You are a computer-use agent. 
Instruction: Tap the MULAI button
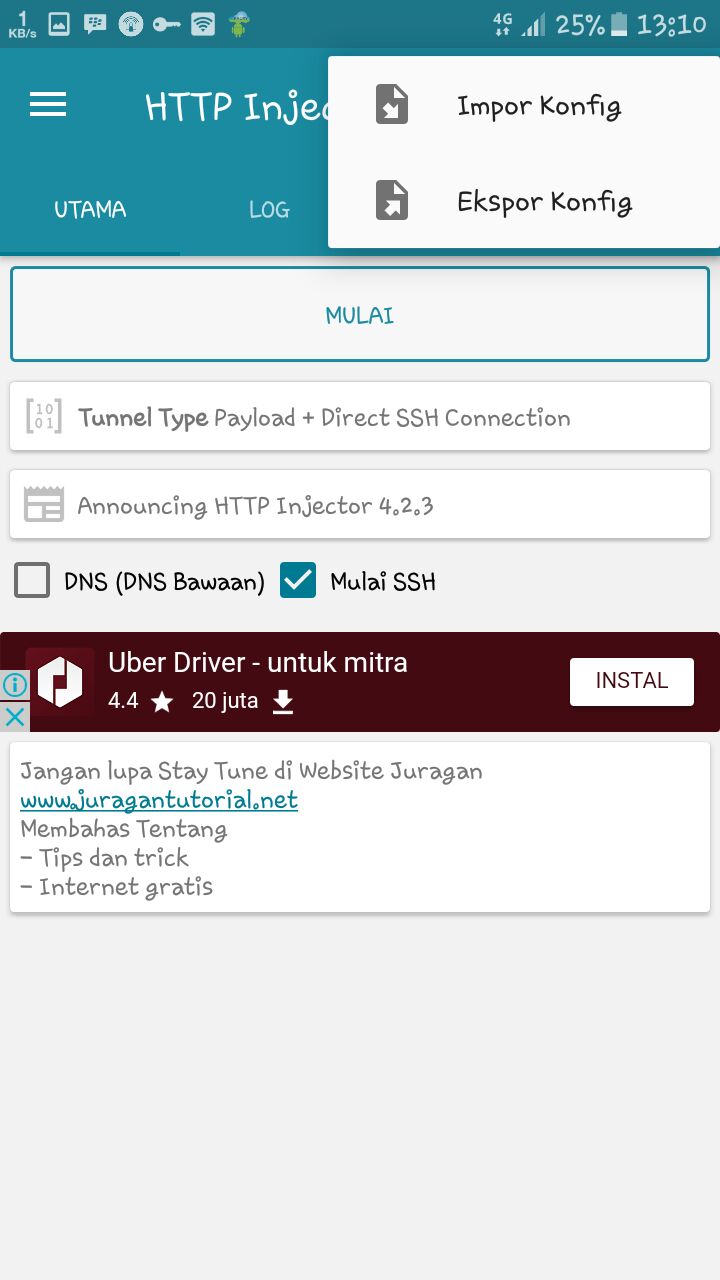coord(360,315)
